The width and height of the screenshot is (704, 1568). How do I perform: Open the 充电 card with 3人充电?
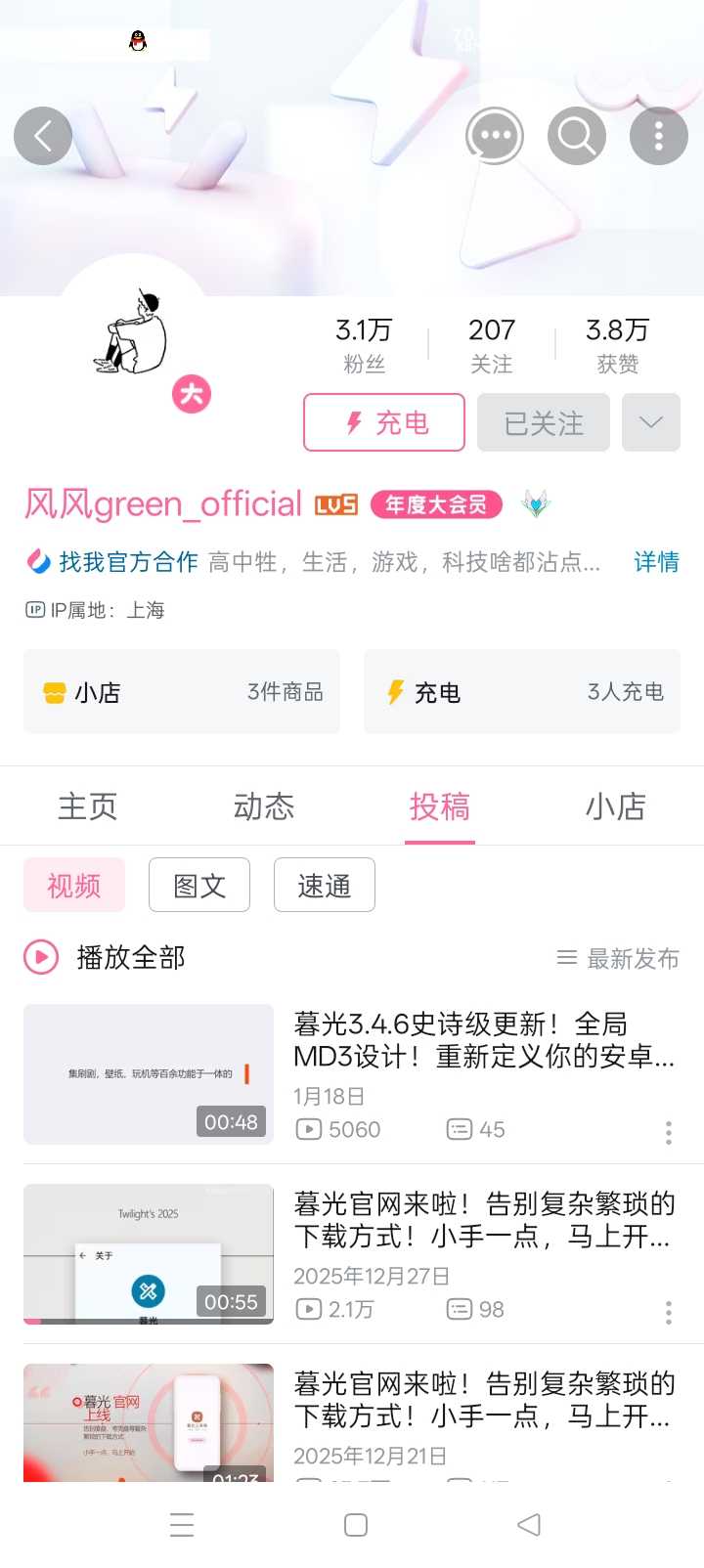point(522,692)
